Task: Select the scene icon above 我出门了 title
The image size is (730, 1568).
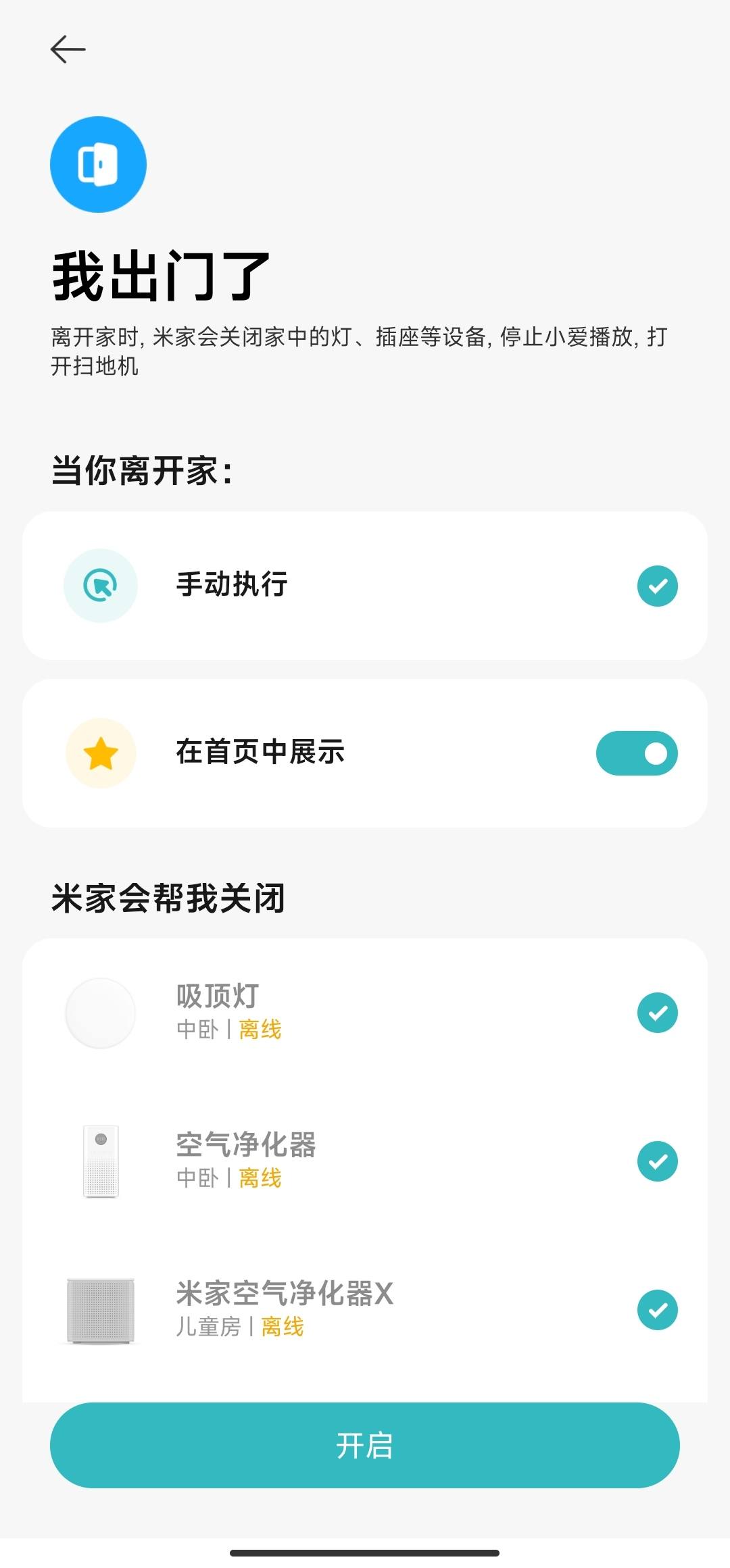Action: click(x=98, y=166)
